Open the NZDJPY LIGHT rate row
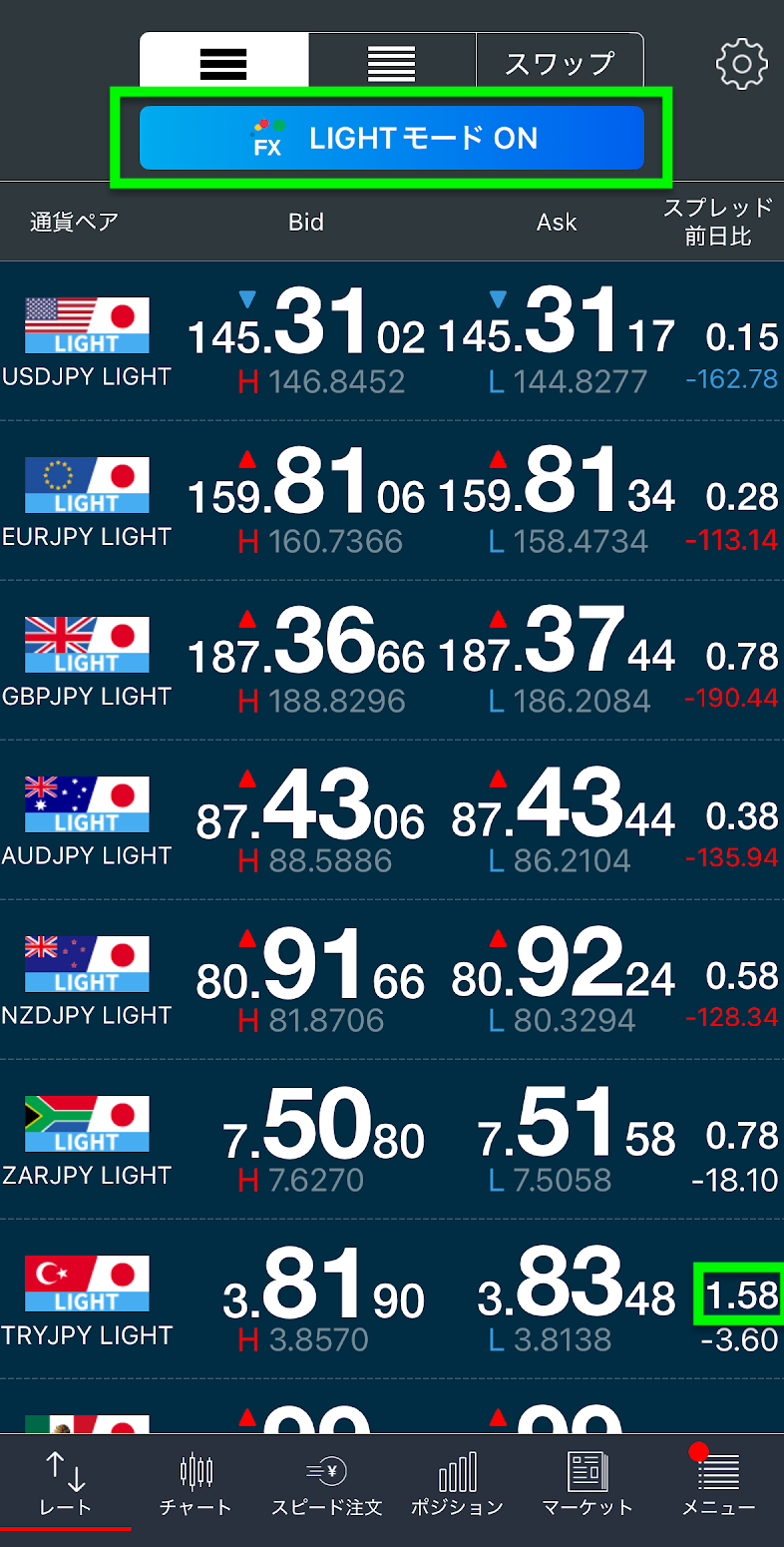This screenshot has width=784, height=1547. coord(88,980)
